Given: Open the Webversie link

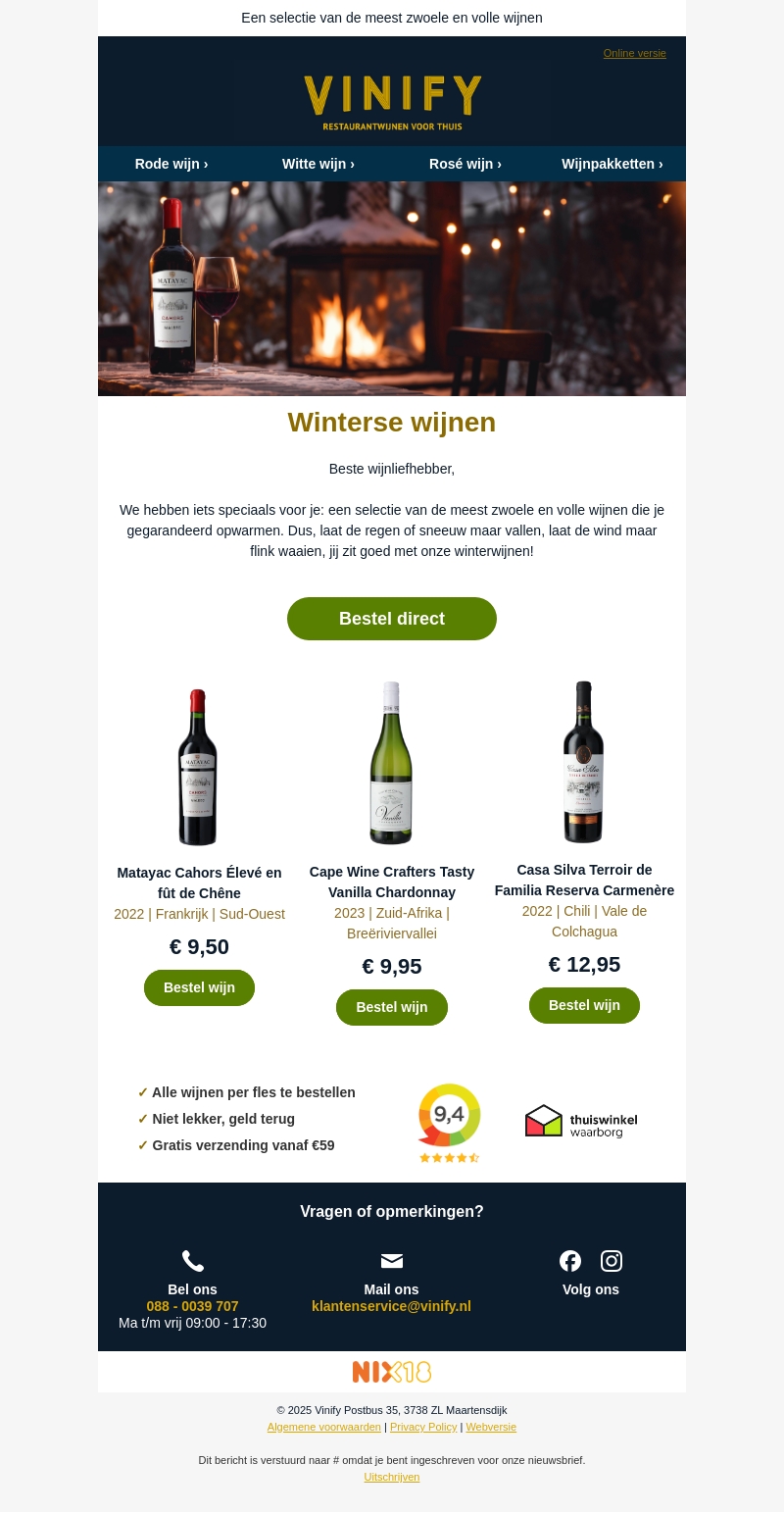Looking at the screenshot, I should tap(491, 1427).
